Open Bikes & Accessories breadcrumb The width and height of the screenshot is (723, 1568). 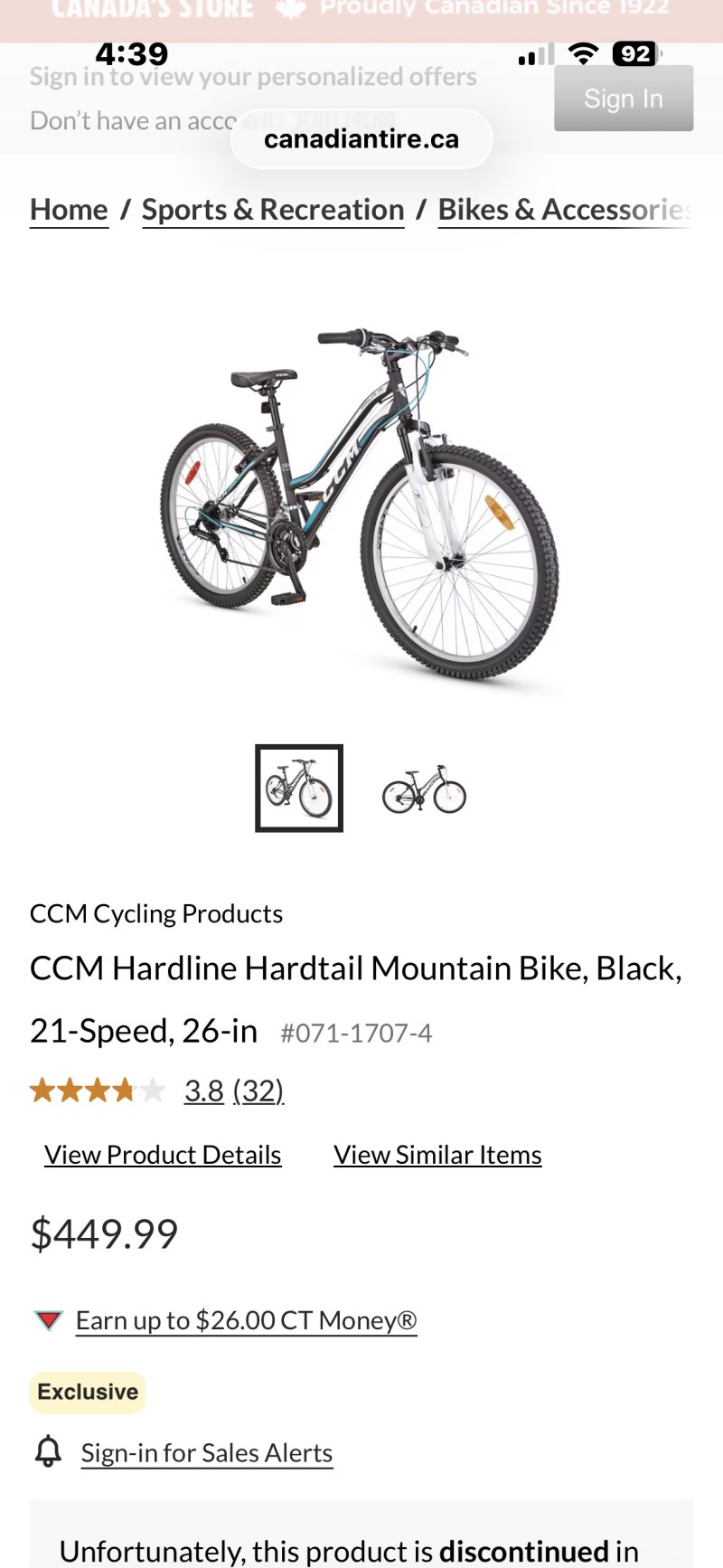pos(565,210)
